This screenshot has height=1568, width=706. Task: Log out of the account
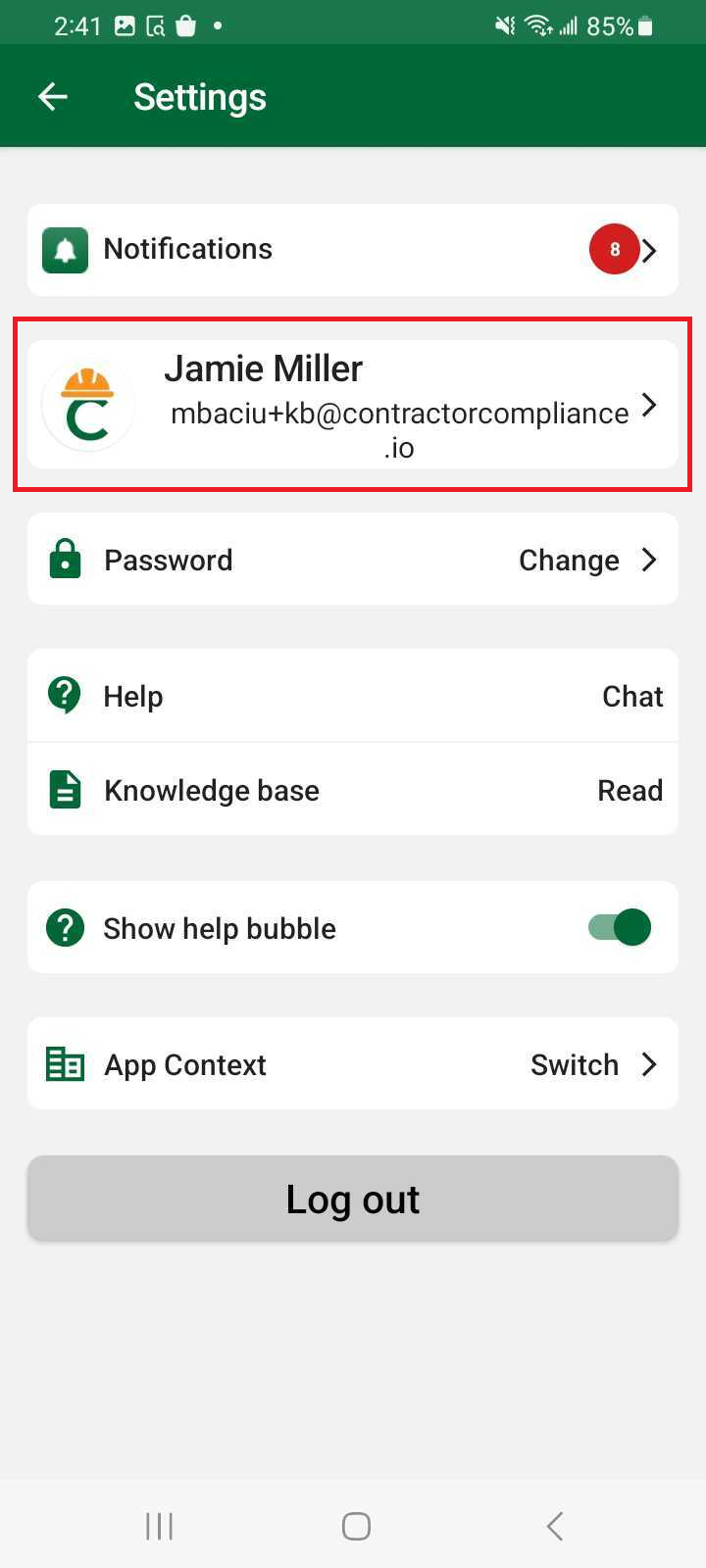click(353, 1199)
